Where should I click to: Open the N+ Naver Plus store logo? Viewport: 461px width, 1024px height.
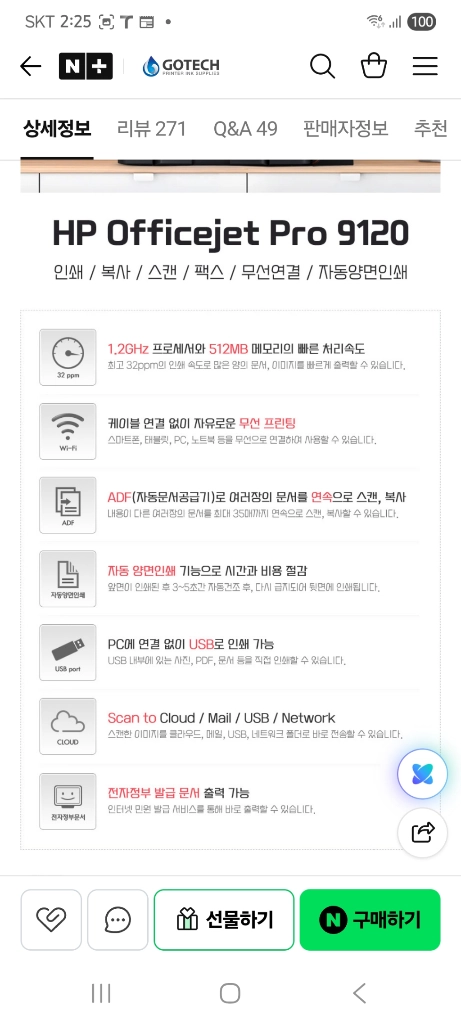[86, 66]
